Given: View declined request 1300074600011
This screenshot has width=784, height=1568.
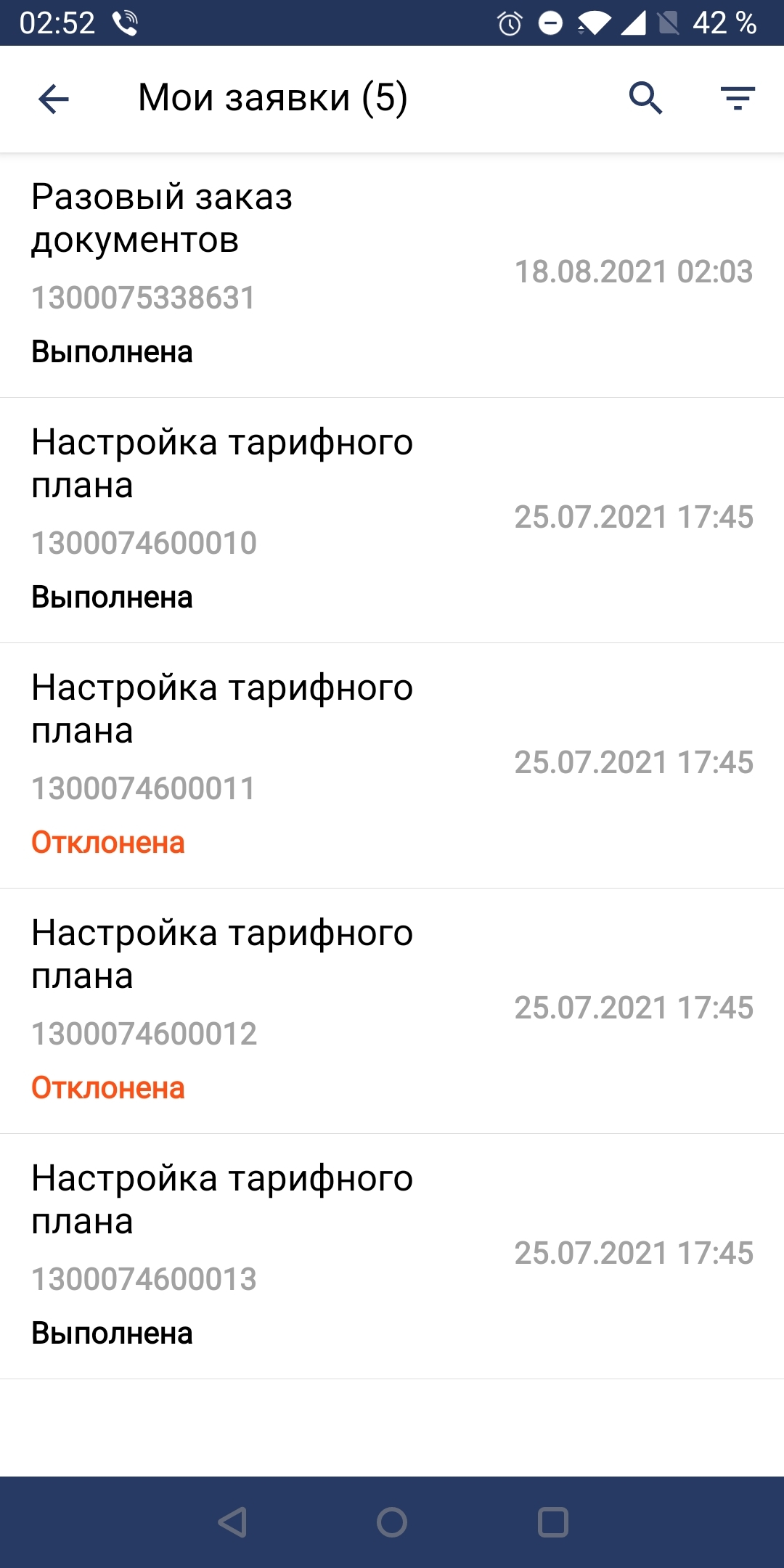Looking at the screenshot, I should click(392, 765).
